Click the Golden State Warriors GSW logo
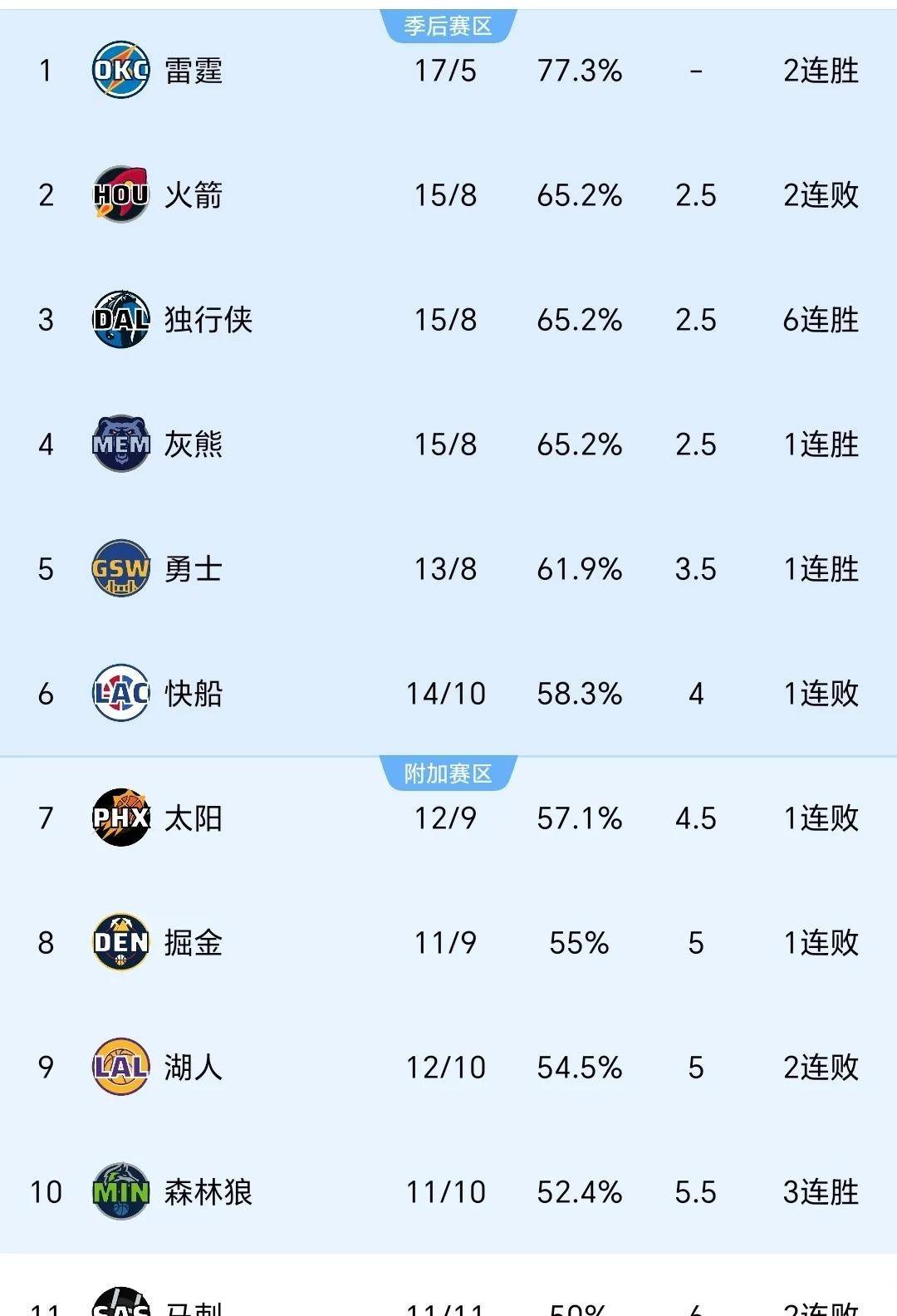Viewport: 897px width, 1316px height. [121, 568]
